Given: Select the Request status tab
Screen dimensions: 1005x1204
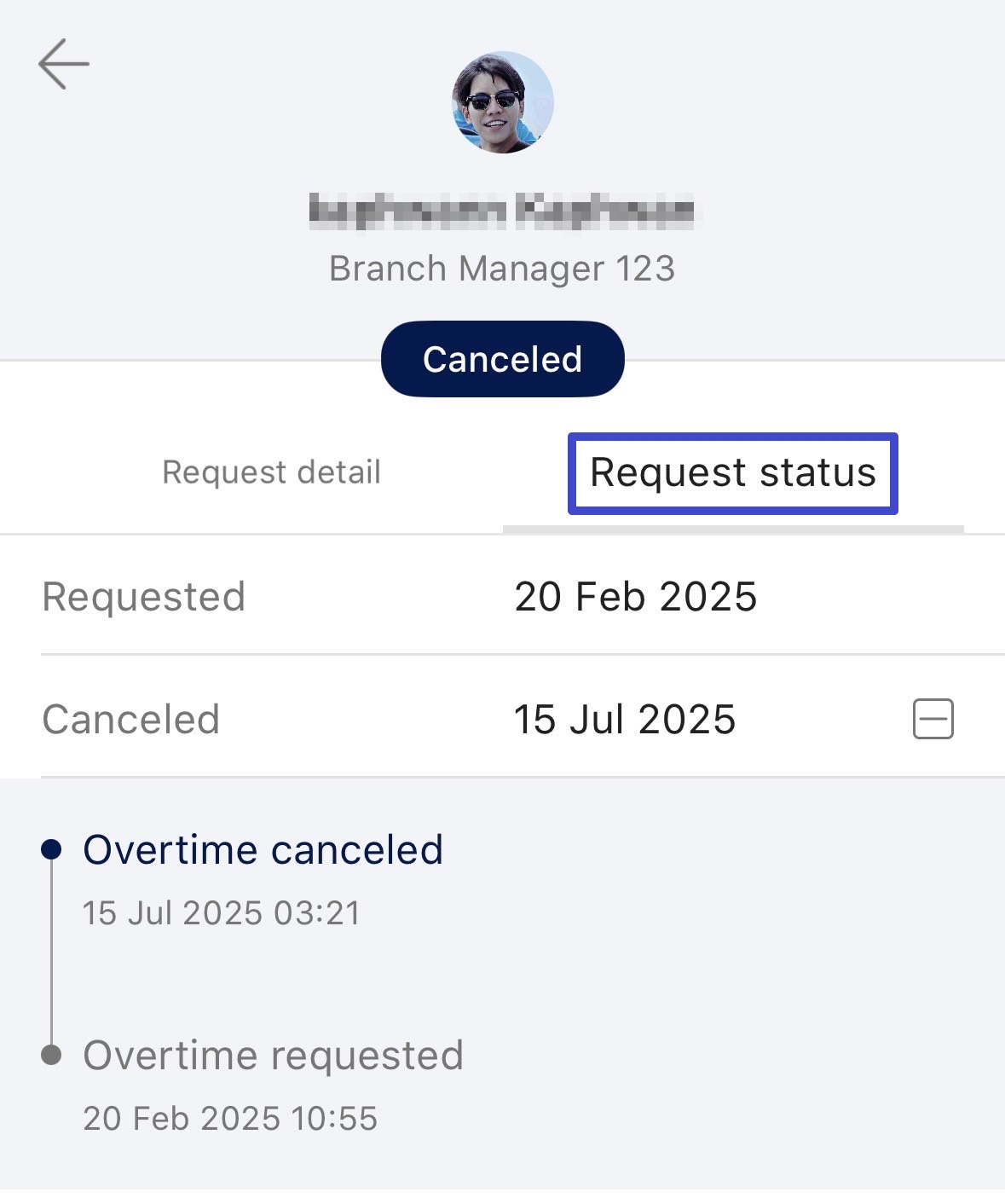Looking at the screenshot, I should 733,473.
